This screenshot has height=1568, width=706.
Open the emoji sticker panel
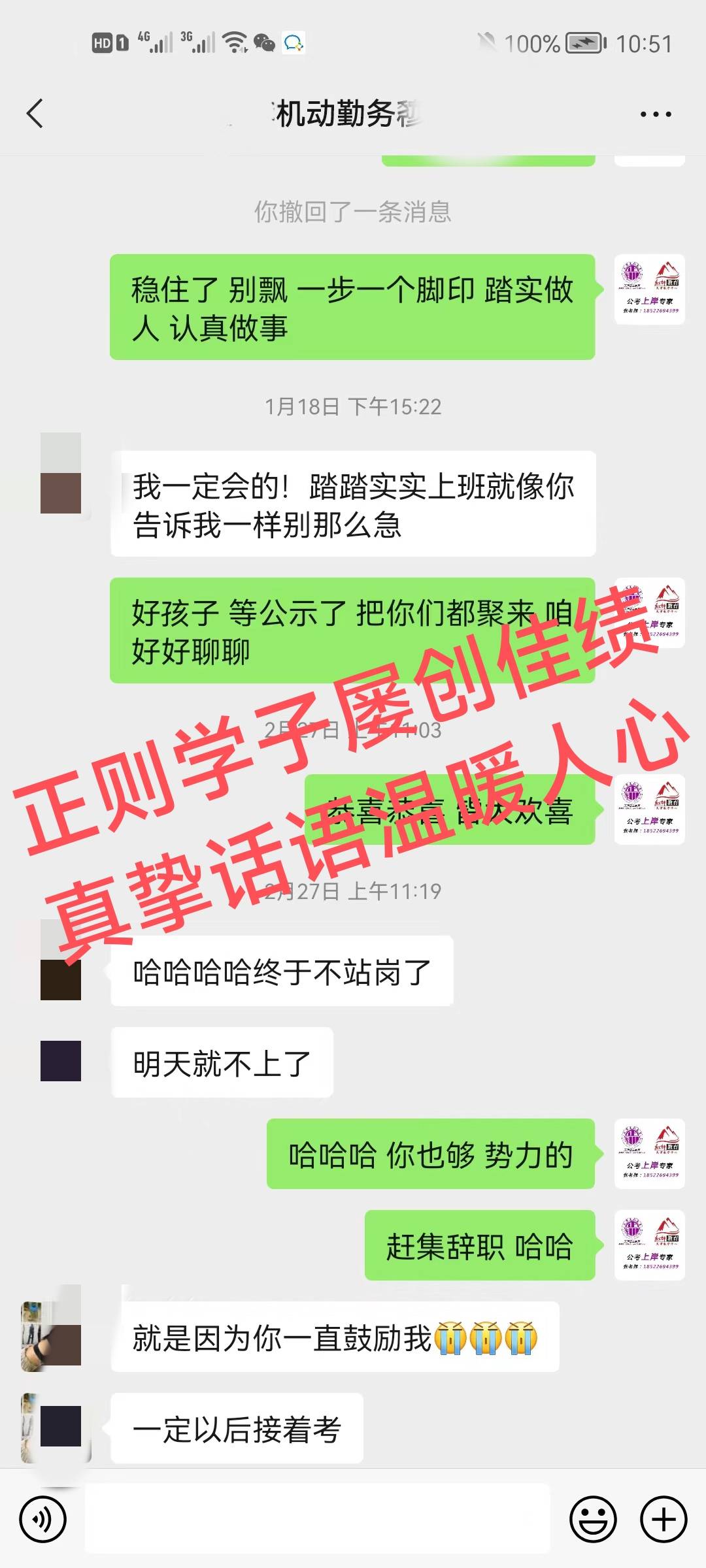point(593,1519)
